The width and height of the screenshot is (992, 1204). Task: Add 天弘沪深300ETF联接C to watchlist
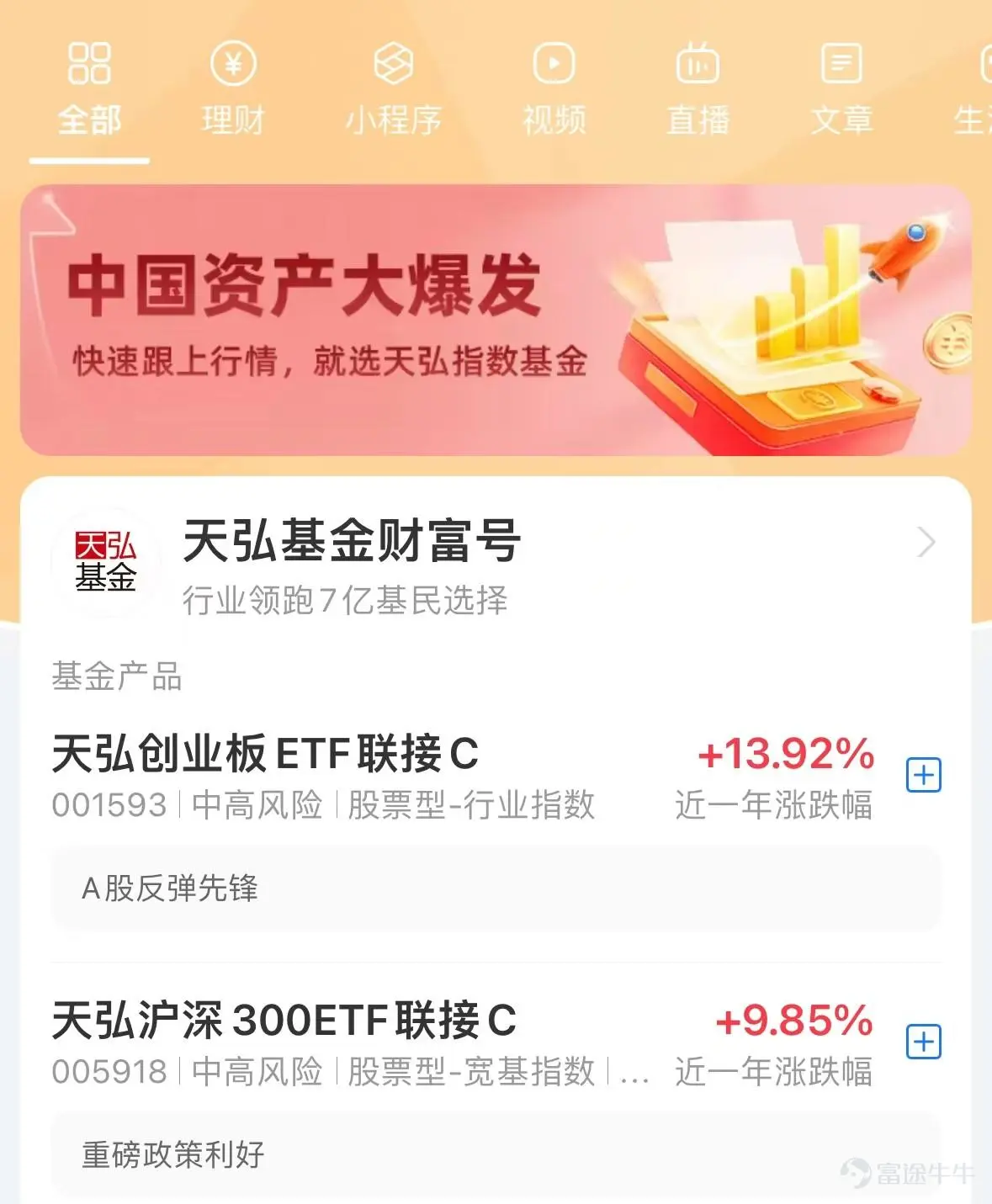point(923,1042)
